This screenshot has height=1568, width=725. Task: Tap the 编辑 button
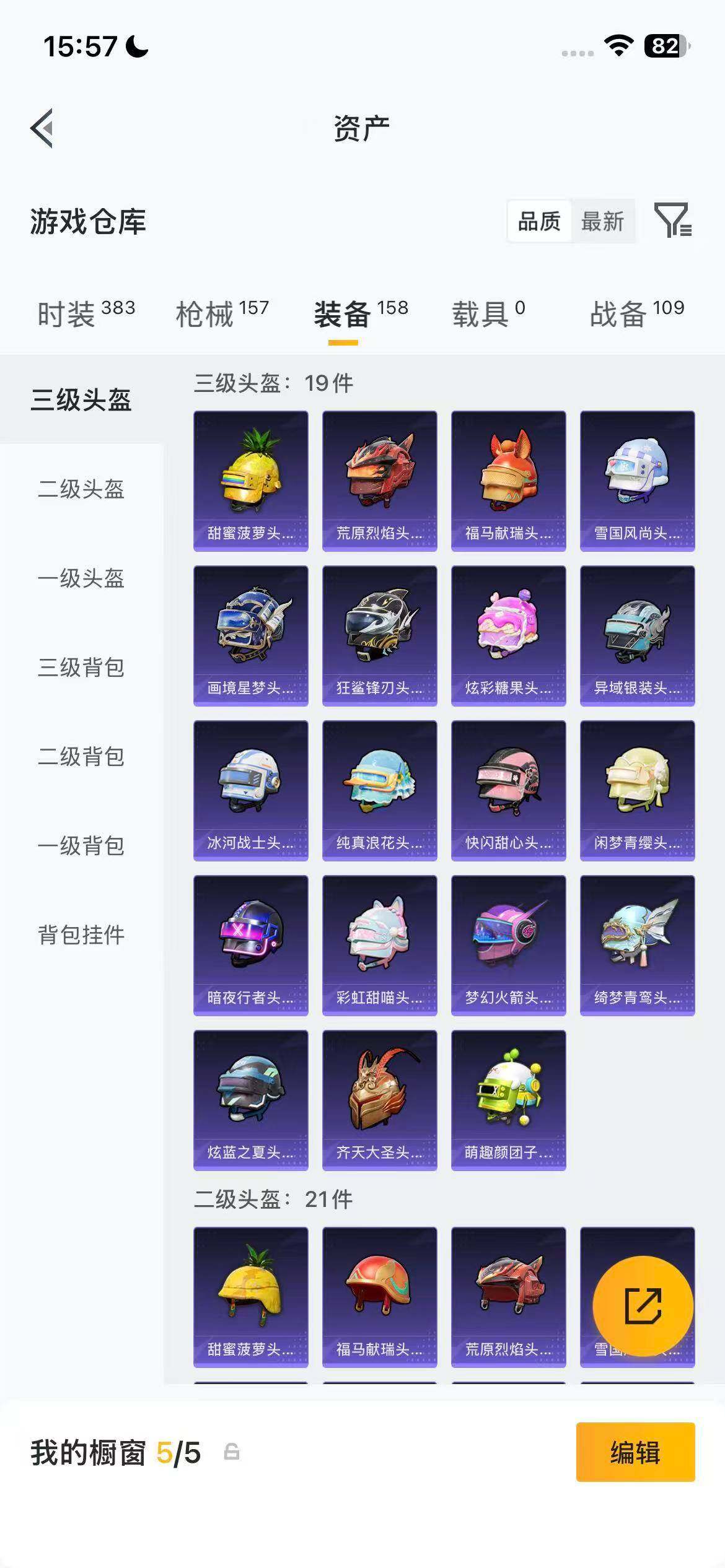click(x=636, y=1452)
